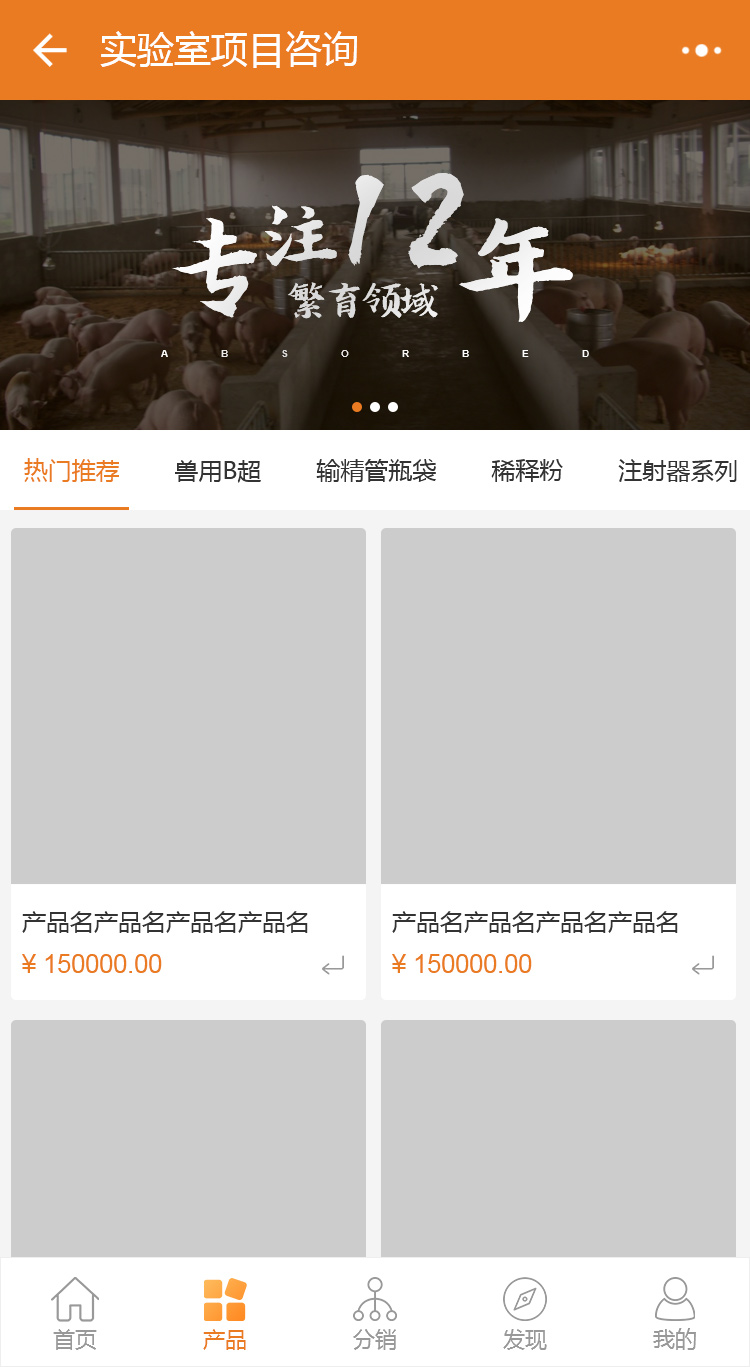
Task: Go to the 首页 home tab
Action: point(75,1313)
